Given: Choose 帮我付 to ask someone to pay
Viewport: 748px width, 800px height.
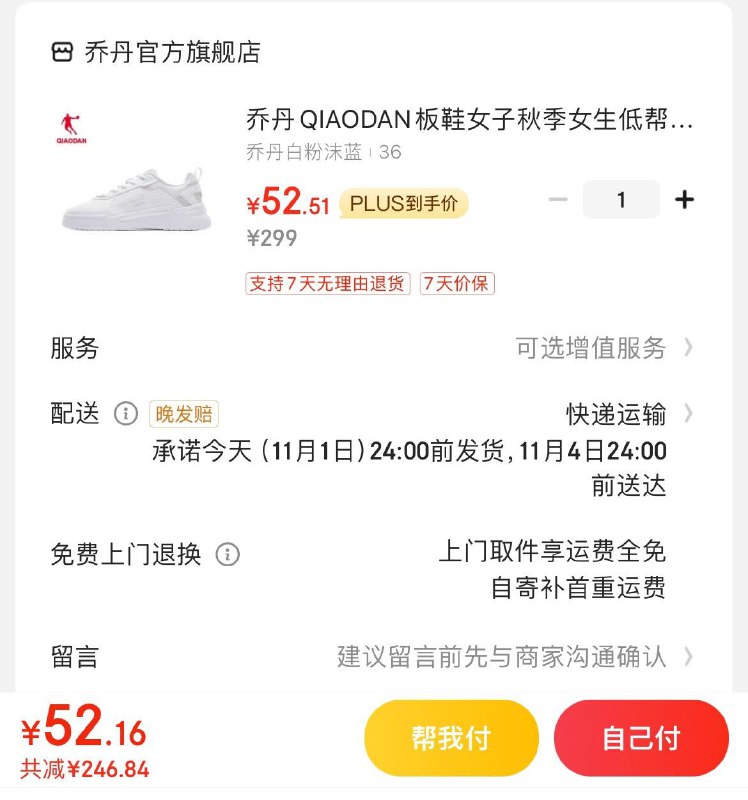Looking at the screenshot, I should pos(451,738).
